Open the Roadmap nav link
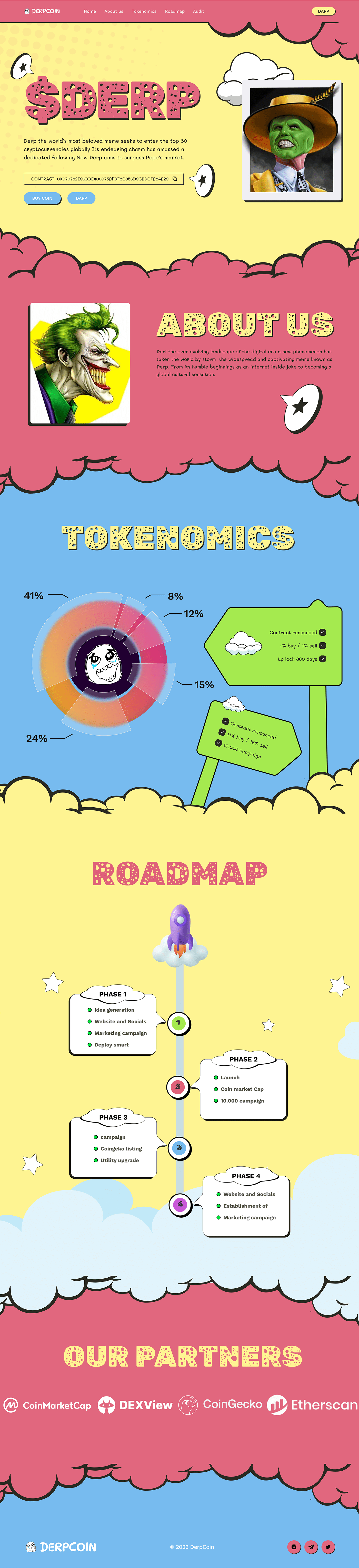 [x=174, y=11]
